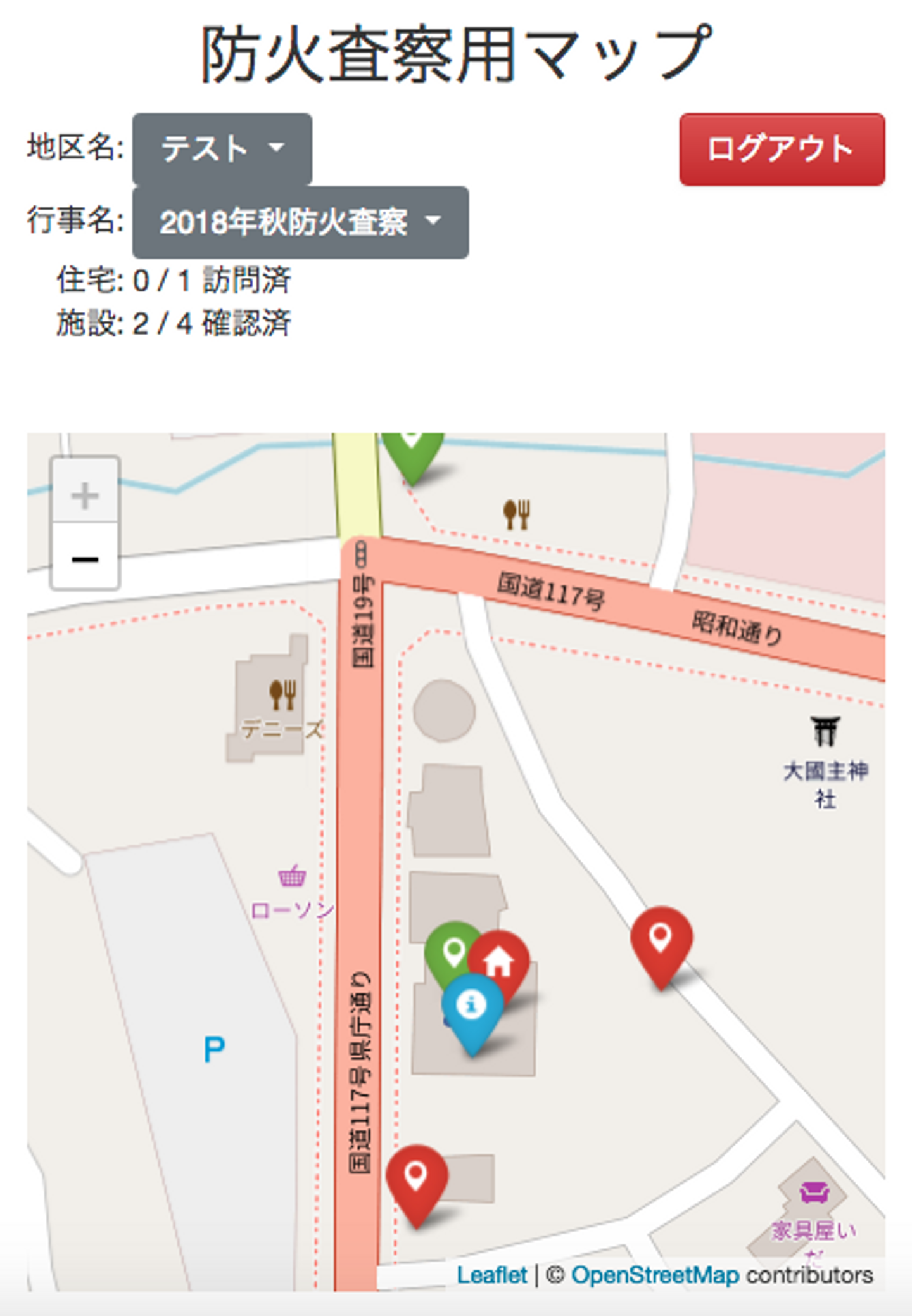Open the 地区名 dropdown showing テスト
This screenshot has width=912, height=1316.
[222, 149]
